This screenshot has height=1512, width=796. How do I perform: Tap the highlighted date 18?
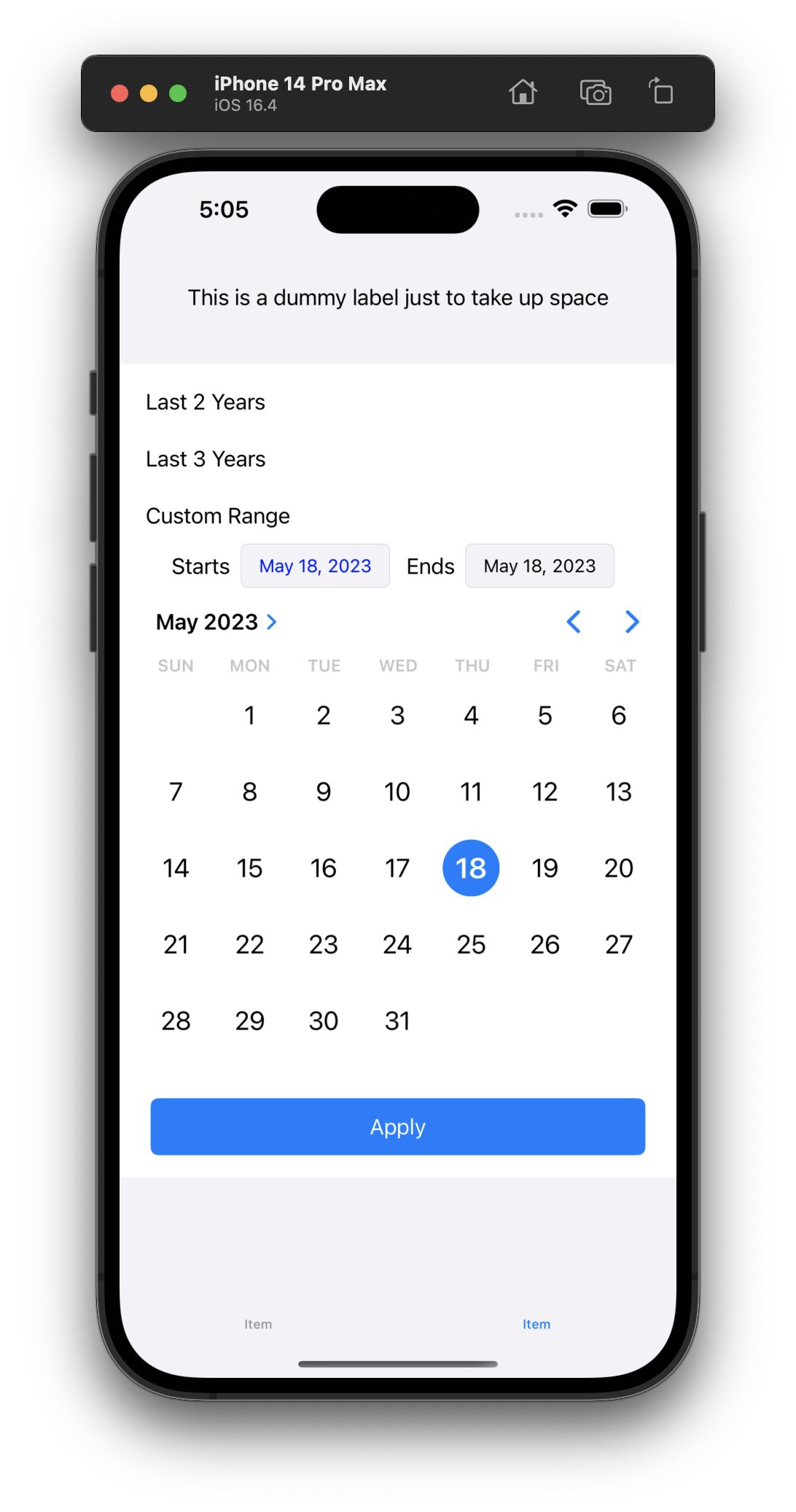click(x=471, y=868)
